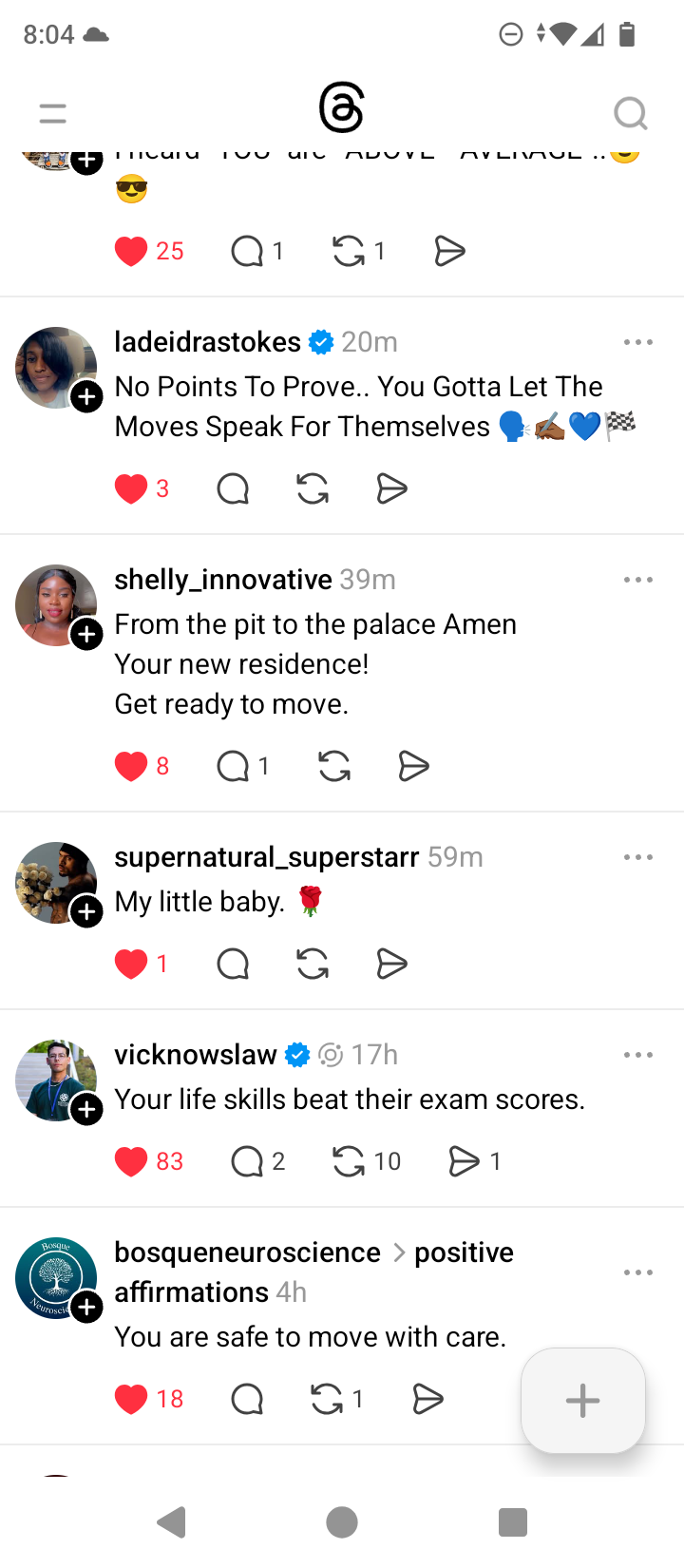
Task: Like supernatural_superstarr's post
Action: [131, 965]
